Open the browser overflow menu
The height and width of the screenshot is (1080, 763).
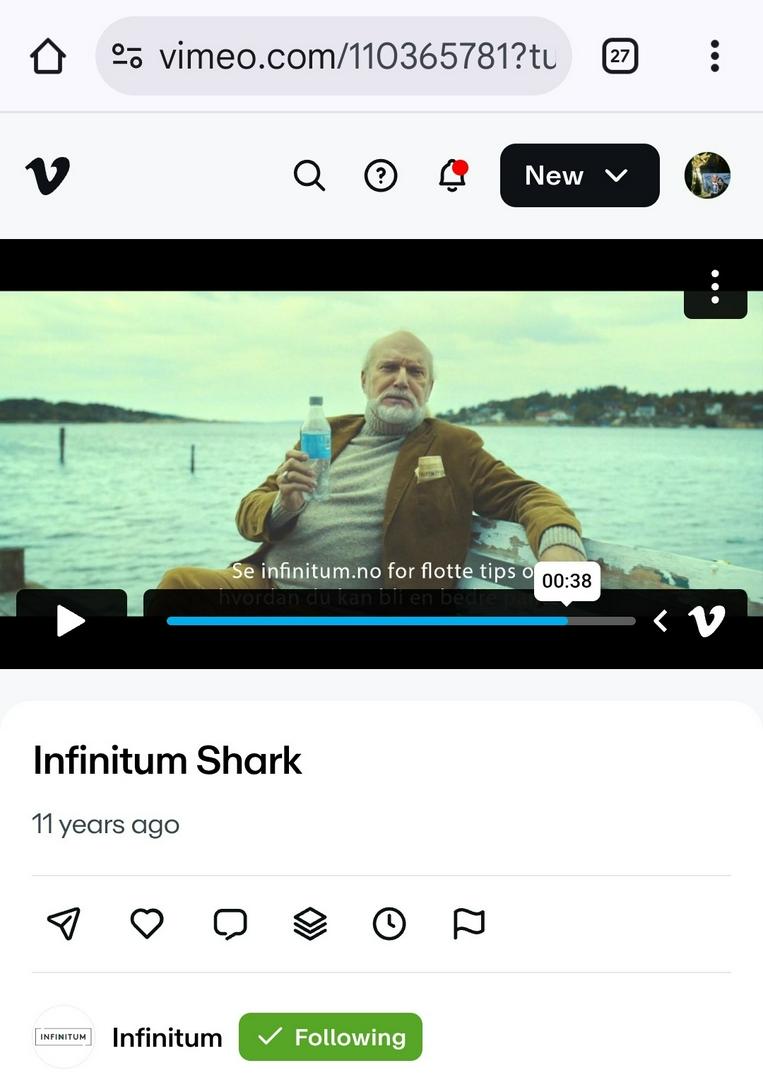click(x=714, y=56)
